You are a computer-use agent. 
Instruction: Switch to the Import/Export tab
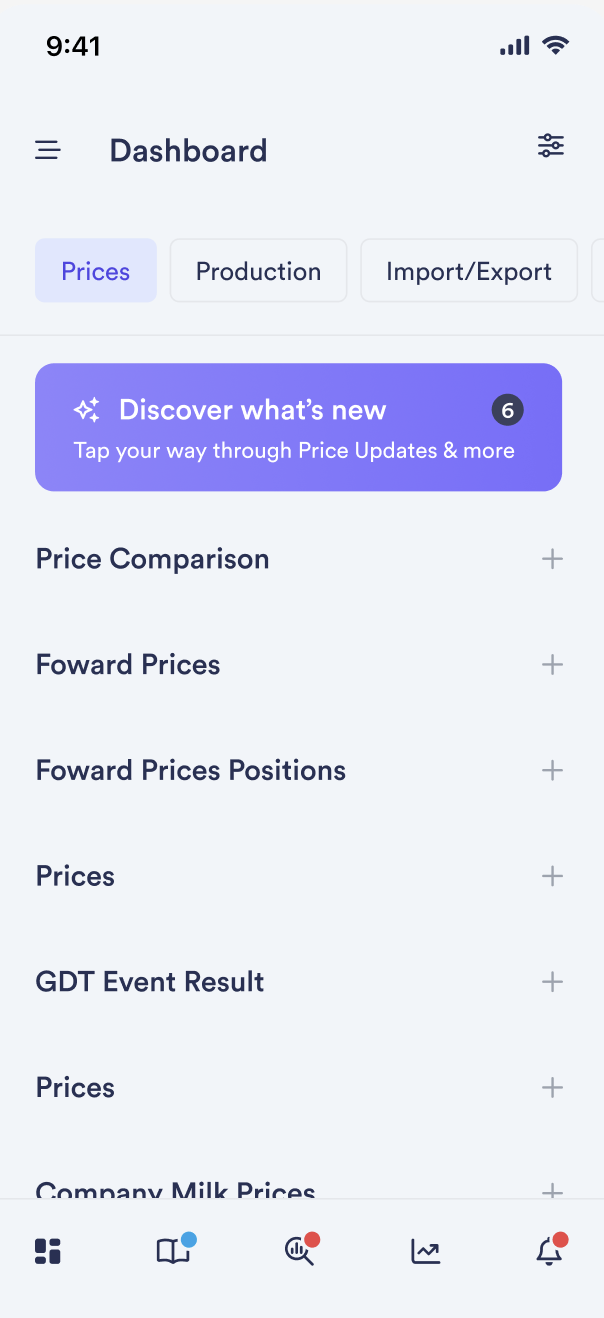(469, 271)
